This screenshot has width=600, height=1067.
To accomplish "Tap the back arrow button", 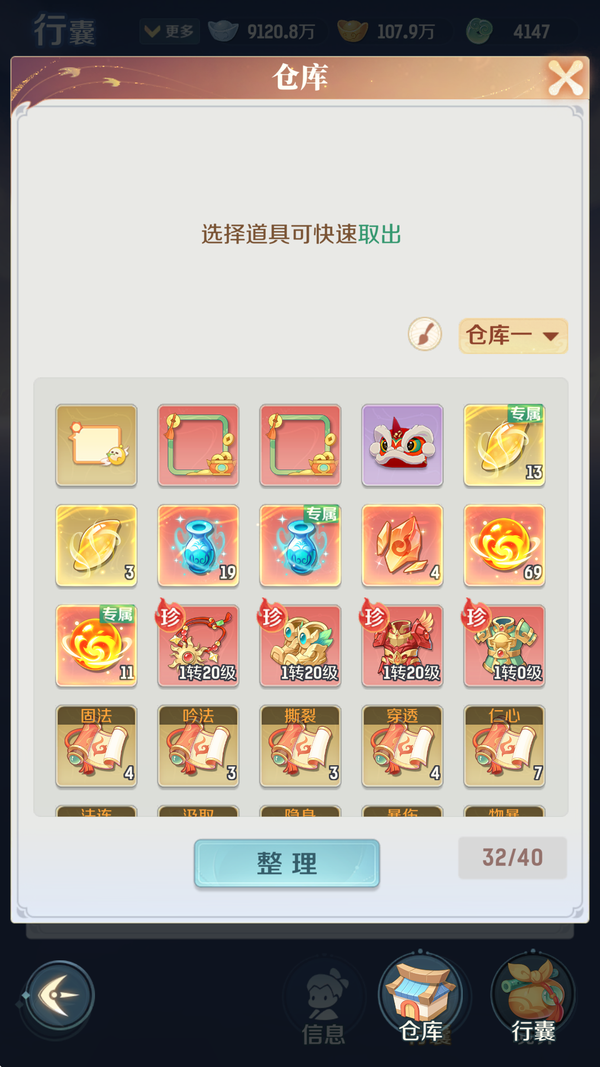I will coord(60,995).
